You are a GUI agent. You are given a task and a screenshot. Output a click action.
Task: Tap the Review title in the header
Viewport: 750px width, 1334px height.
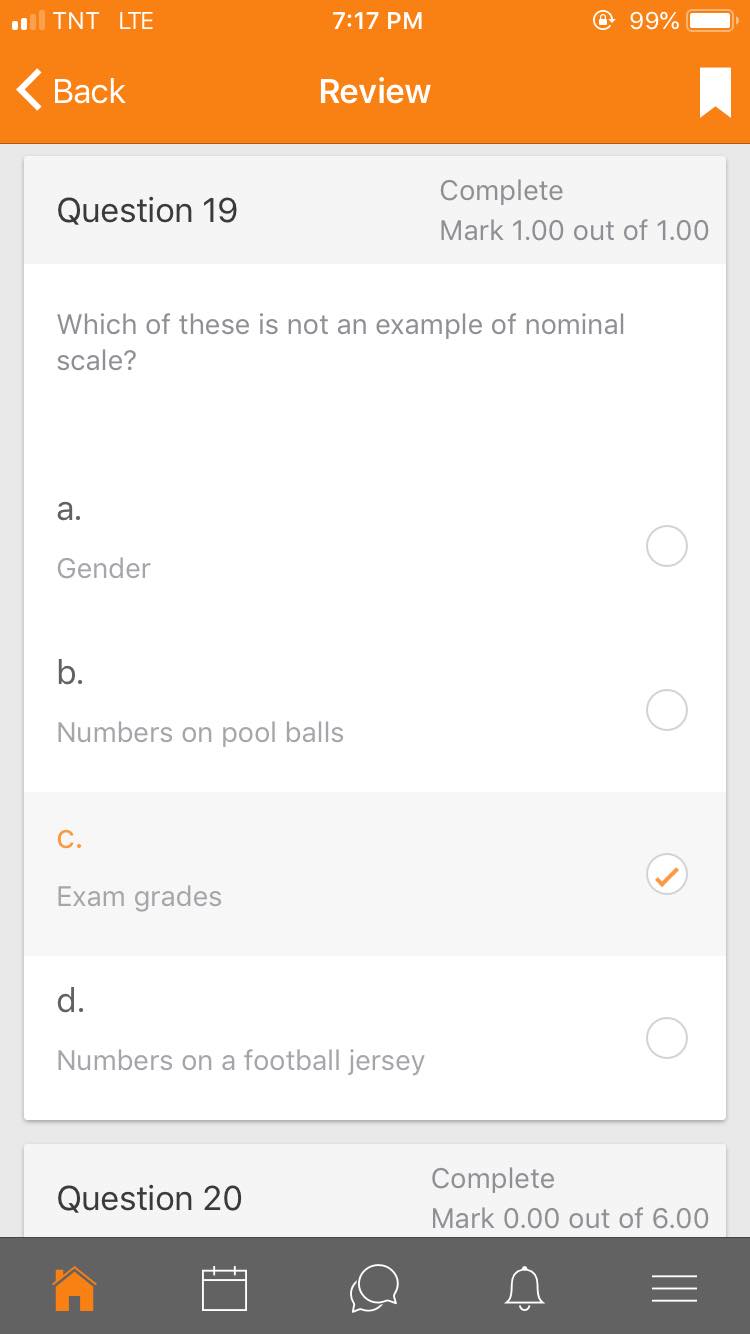[x=374, y=91]
